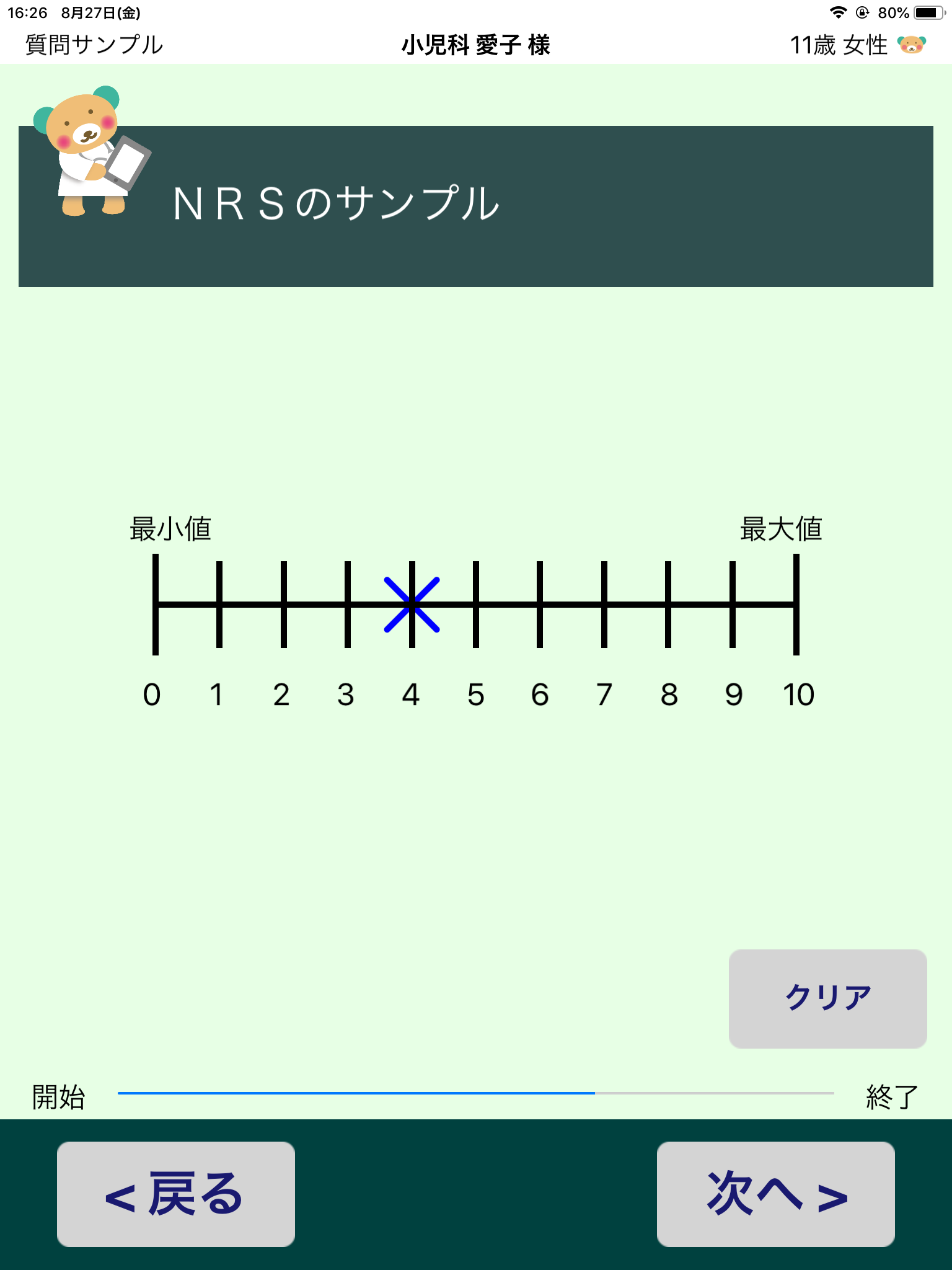Go back with the 戻る button
The image size is (952, 1270).
tap(175, 1194)
